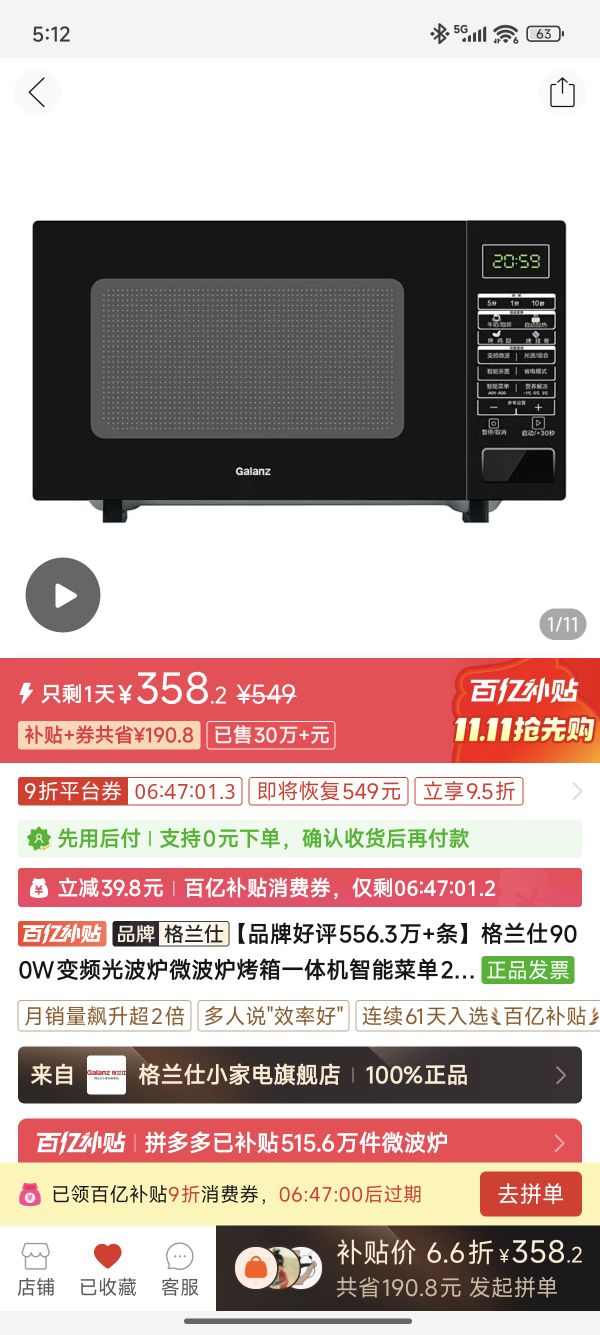This screenshot has width=600, height=1335.
Task: Remove from favorites via 已收藏
Action: [x=108, y=1269]
